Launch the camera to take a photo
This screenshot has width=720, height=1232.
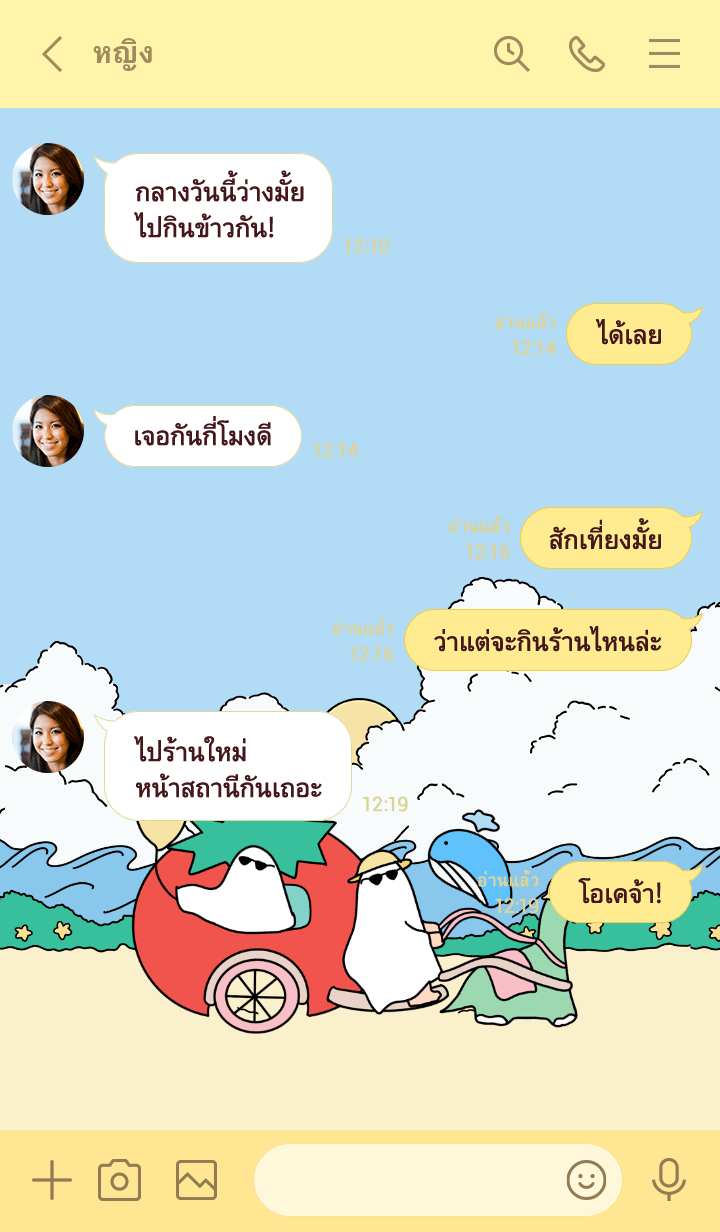pos(119,1180)
